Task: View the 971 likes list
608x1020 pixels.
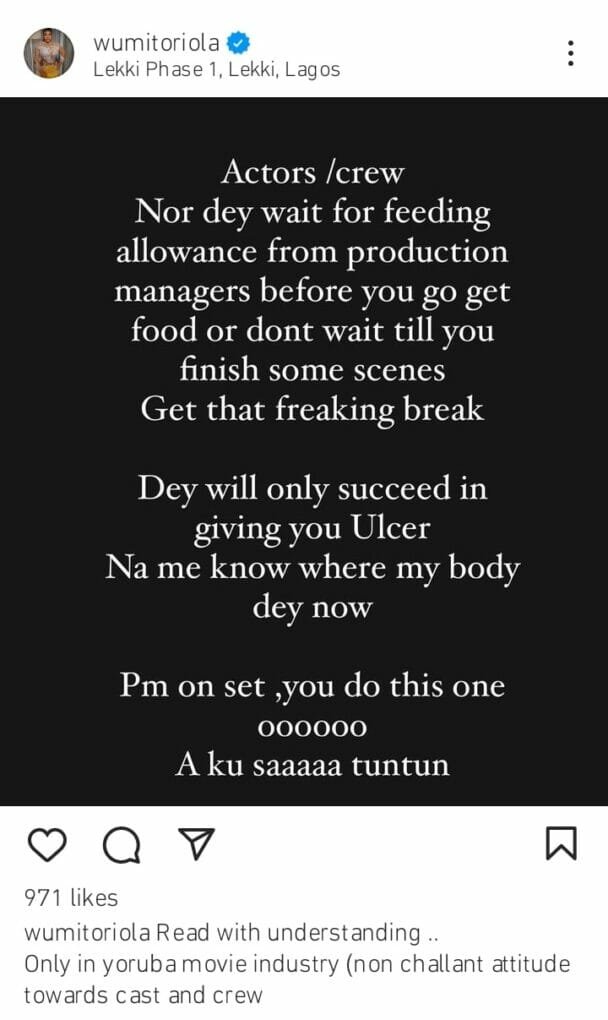Action: pyautogui.click(x=71, y=898)
